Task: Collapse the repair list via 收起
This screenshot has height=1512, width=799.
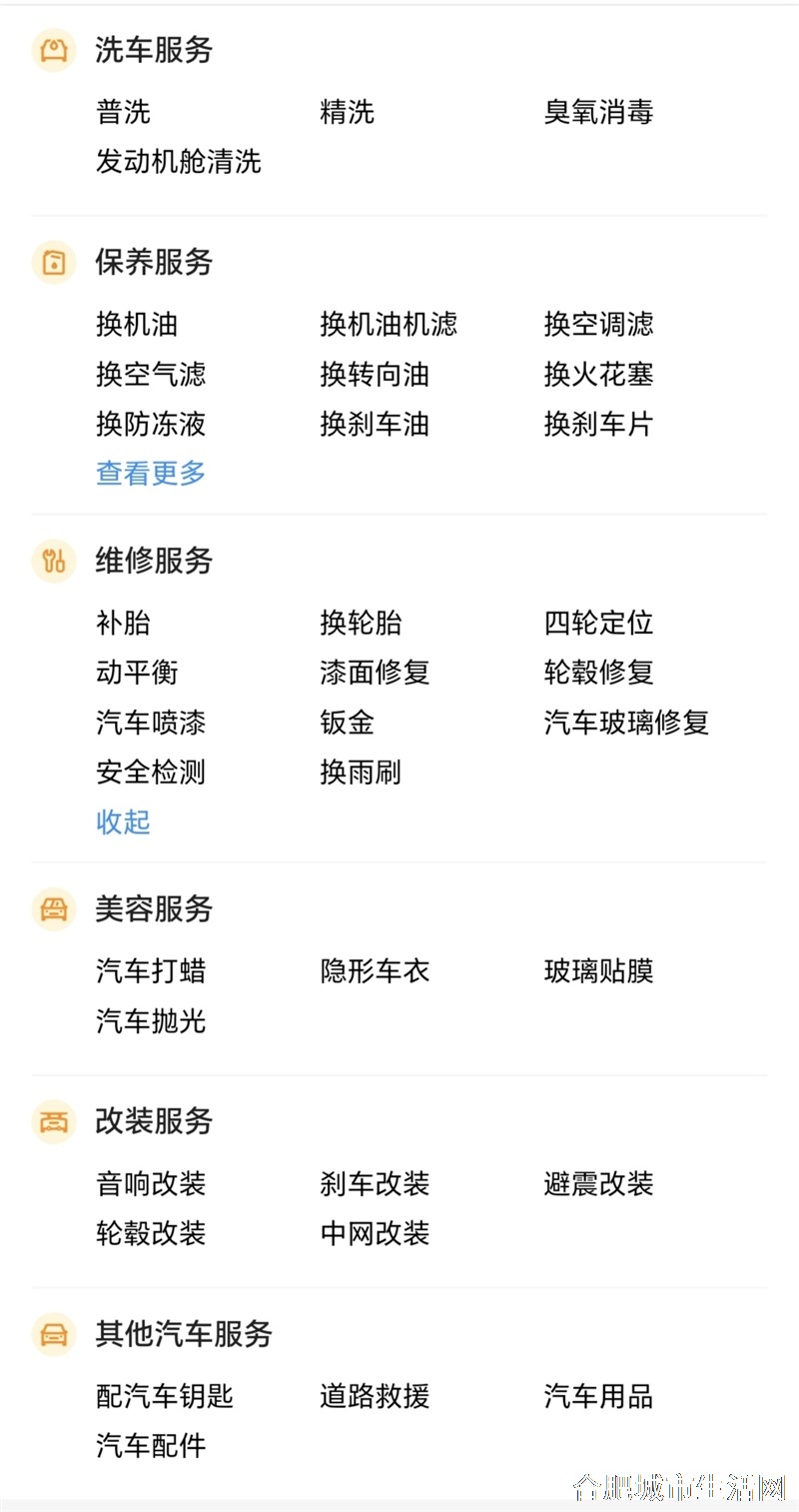Action: pyautogui.click(x=122, y=822)
